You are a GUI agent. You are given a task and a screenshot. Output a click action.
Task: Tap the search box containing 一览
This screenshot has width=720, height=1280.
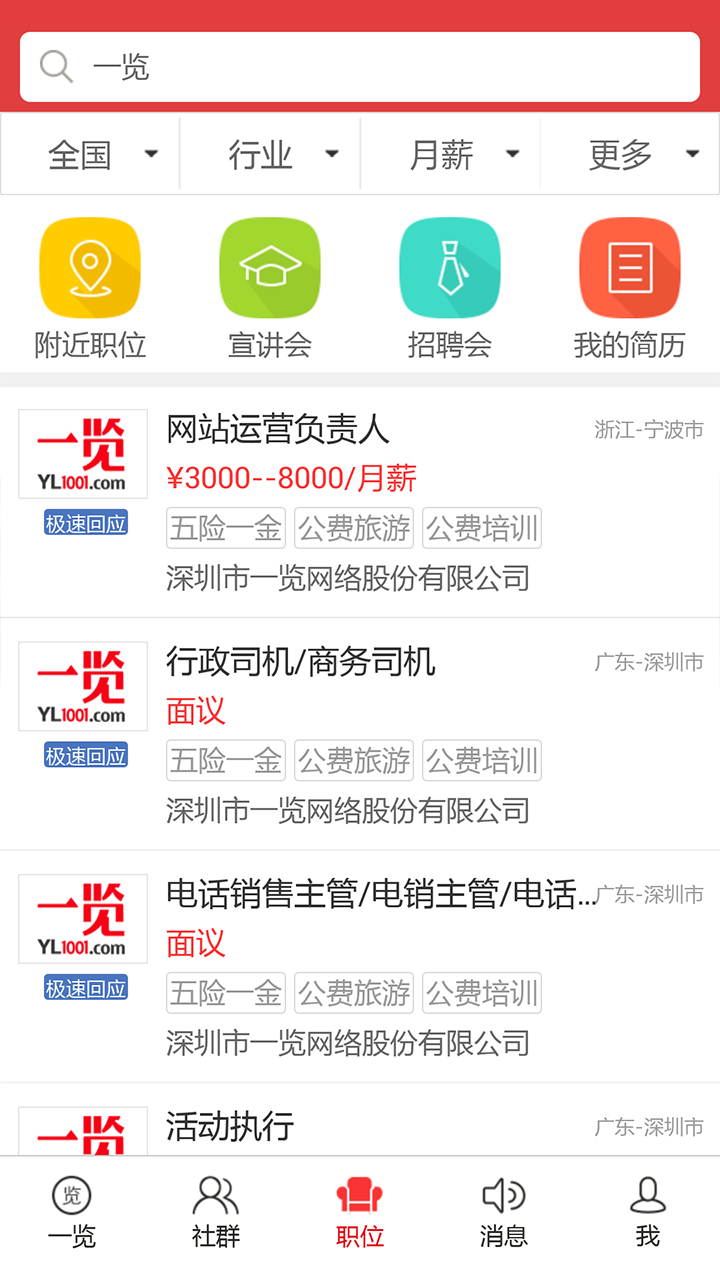[360, 67]
